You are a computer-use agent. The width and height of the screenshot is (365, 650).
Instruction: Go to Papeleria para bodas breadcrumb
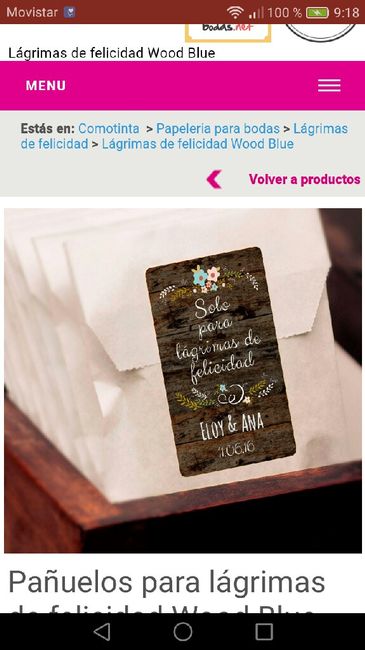(218, 129)
